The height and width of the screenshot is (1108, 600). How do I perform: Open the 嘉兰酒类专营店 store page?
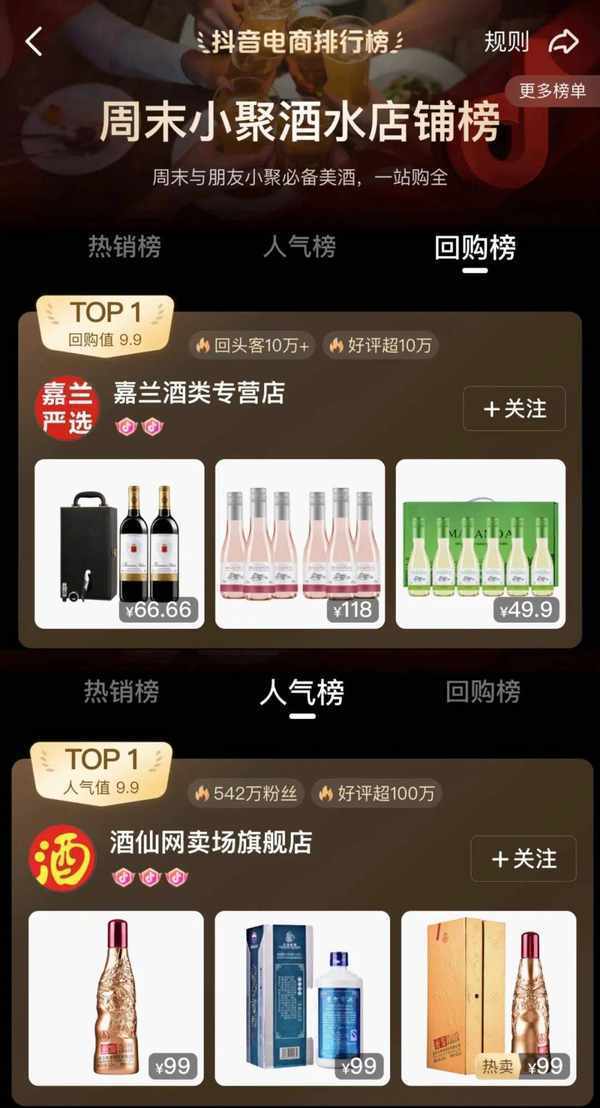click(199, 393)
